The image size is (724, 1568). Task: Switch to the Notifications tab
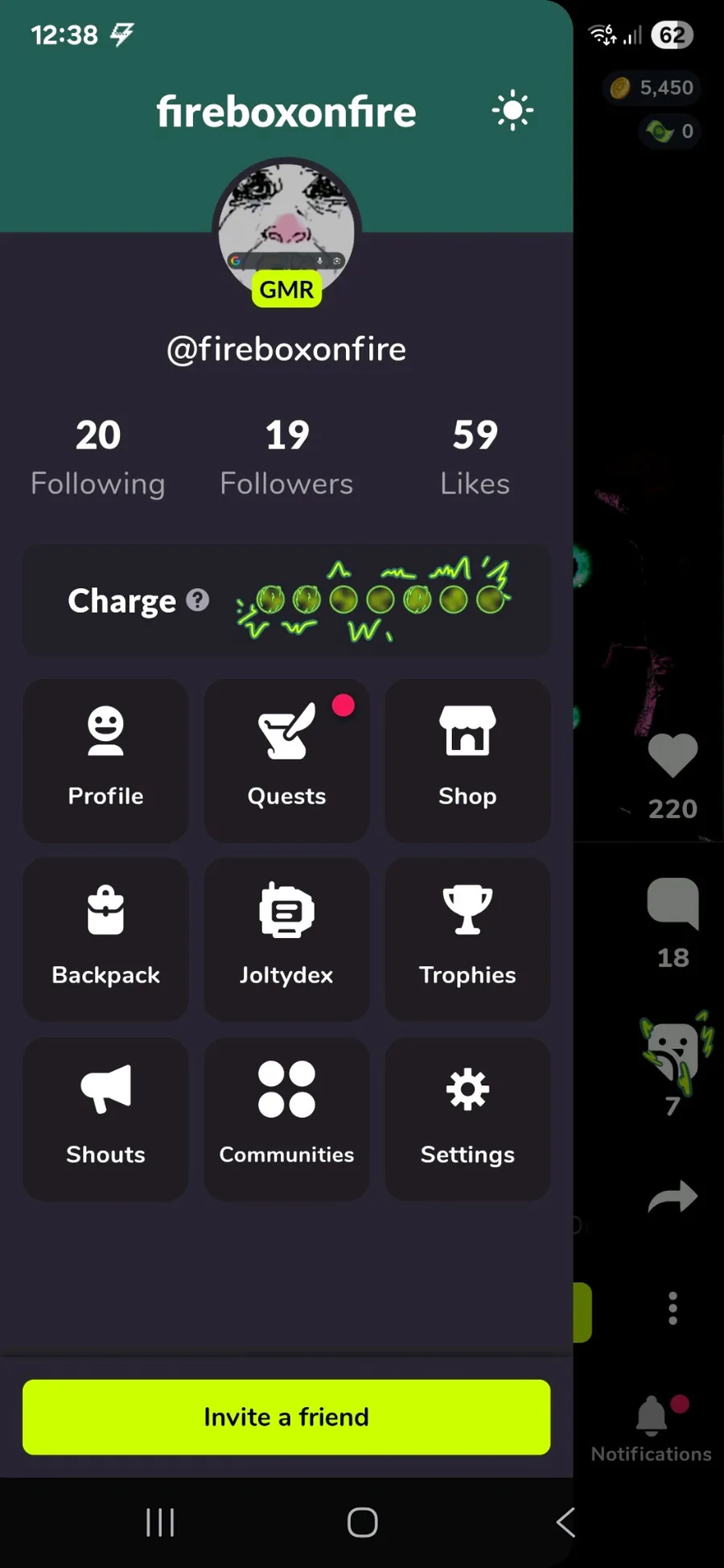(x=652, y=1430)
